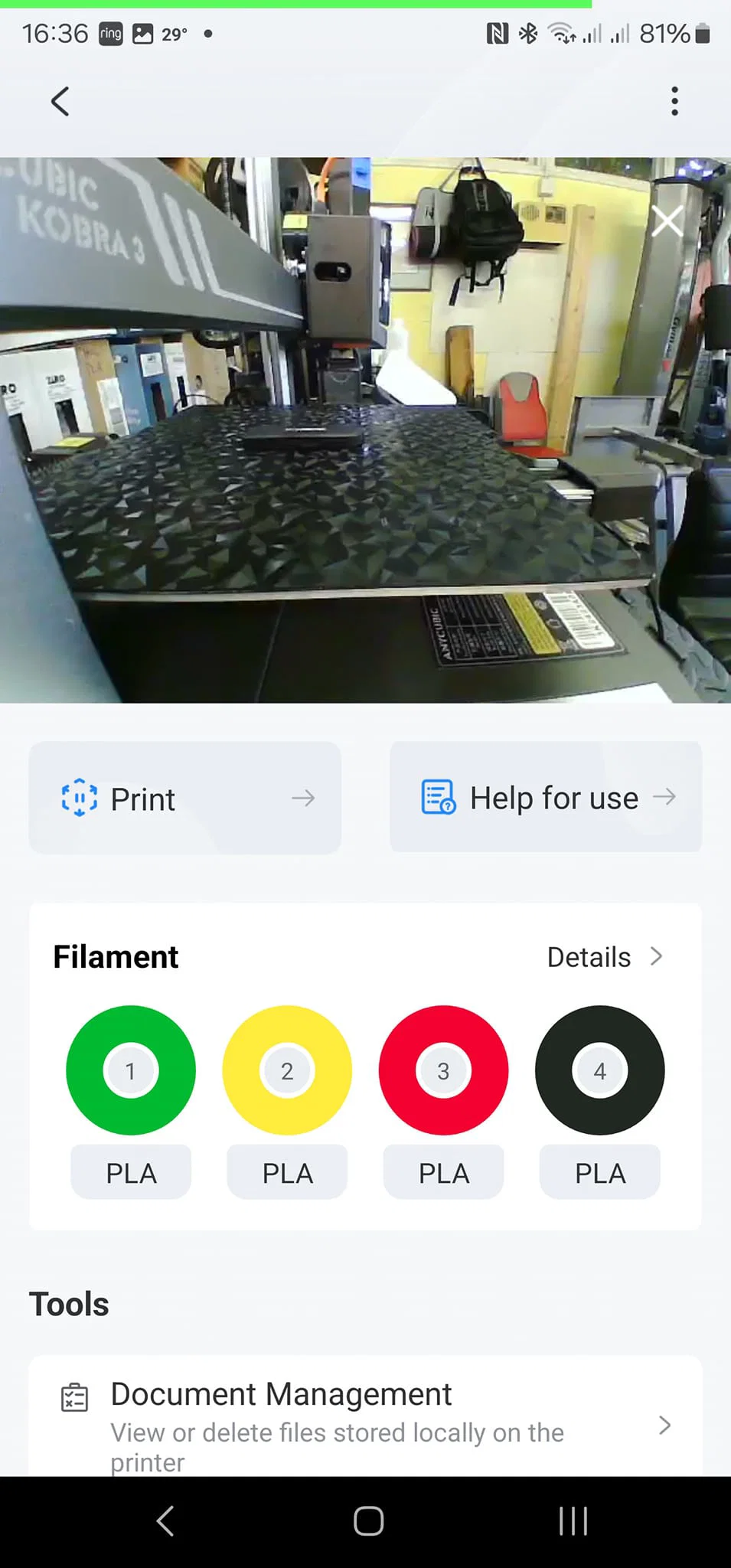Select red filament slot 3
The image size is (731, 1568).
click(x=443, y=1070)
